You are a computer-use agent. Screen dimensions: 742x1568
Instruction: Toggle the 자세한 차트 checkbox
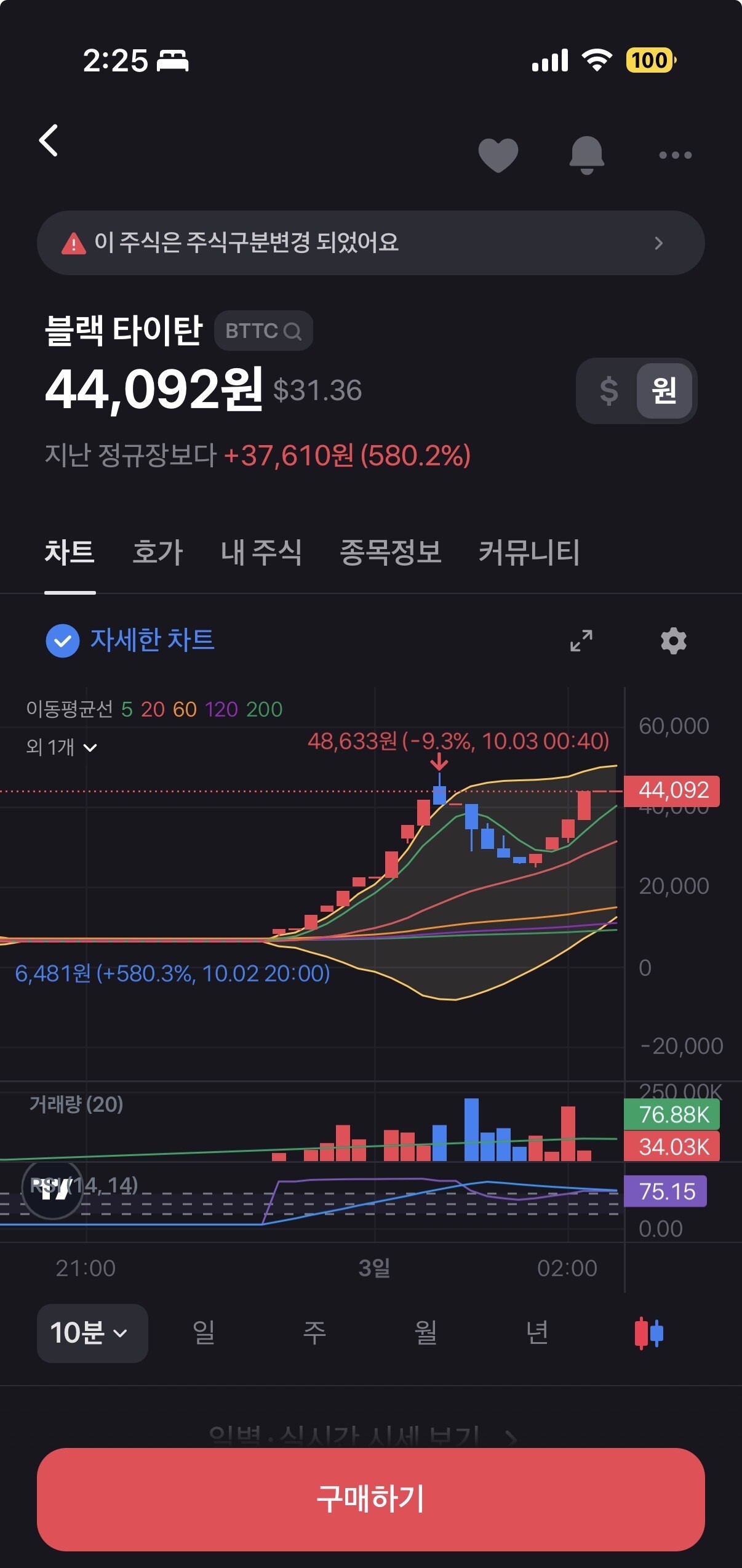coord(63,641)
